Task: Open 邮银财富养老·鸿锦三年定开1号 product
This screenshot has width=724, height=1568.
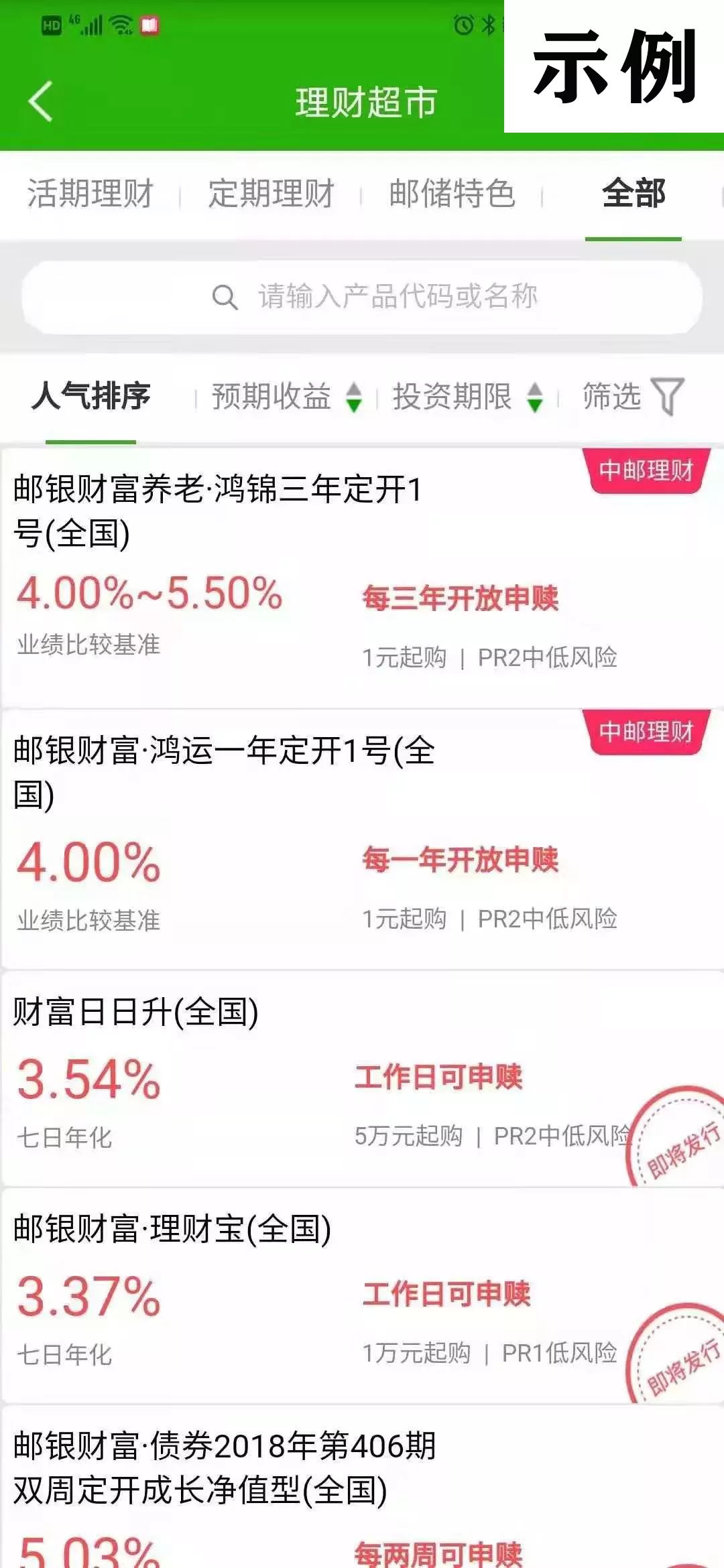Action: tap(362, 577)
